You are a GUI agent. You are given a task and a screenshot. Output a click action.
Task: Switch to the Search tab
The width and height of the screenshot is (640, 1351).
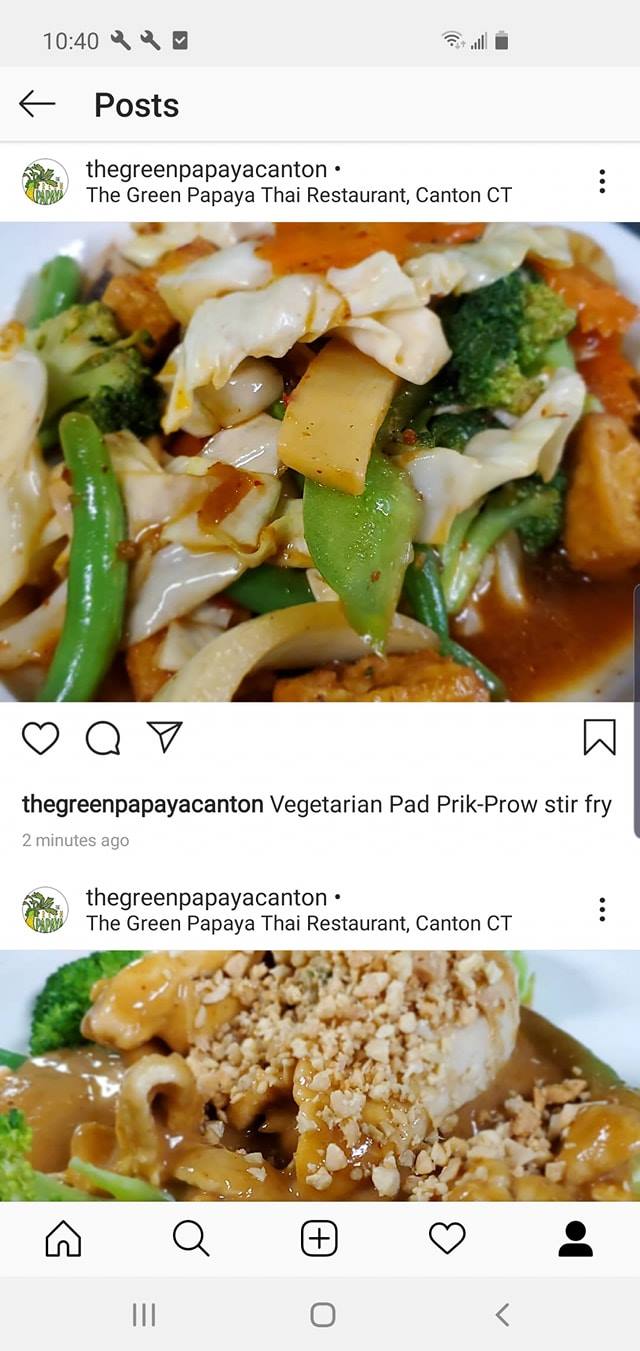coord(191,1239)
